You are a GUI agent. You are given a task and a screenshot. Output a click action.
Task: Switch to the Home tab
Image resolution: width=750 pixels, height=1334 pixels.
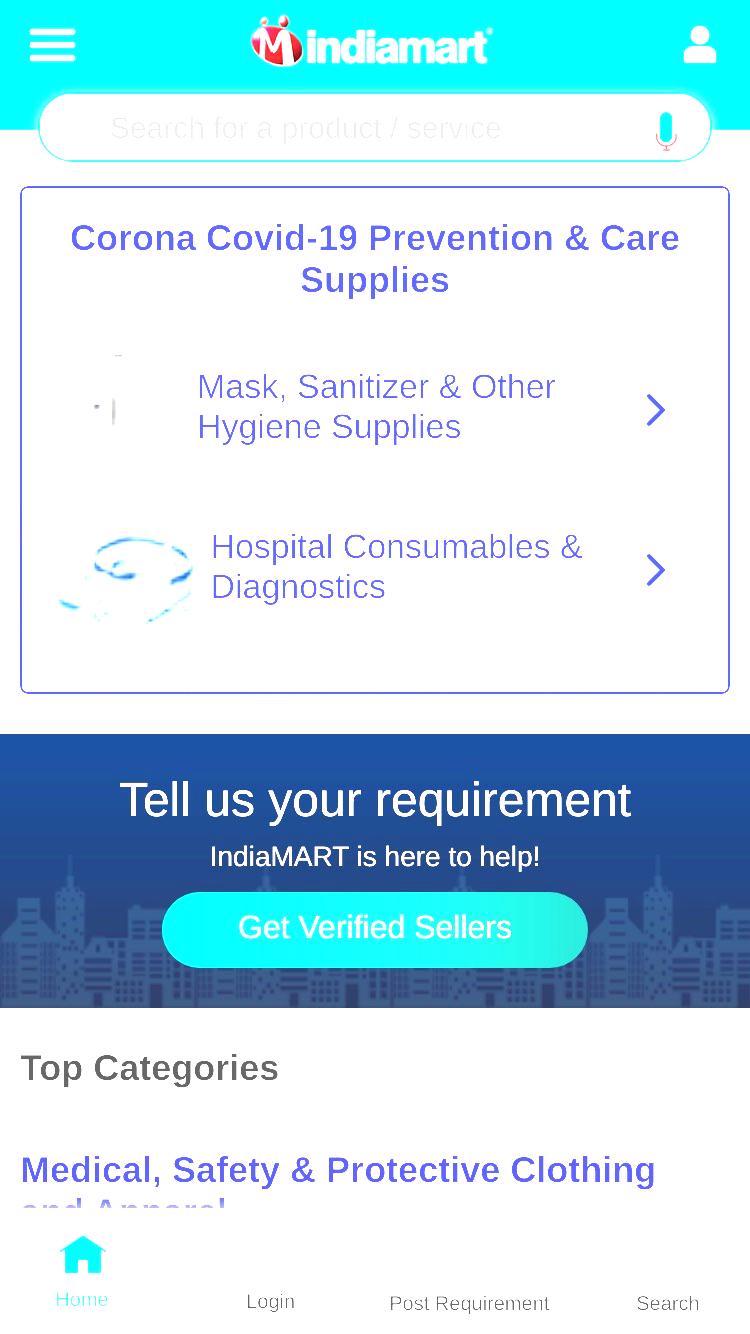[82, 1272]
